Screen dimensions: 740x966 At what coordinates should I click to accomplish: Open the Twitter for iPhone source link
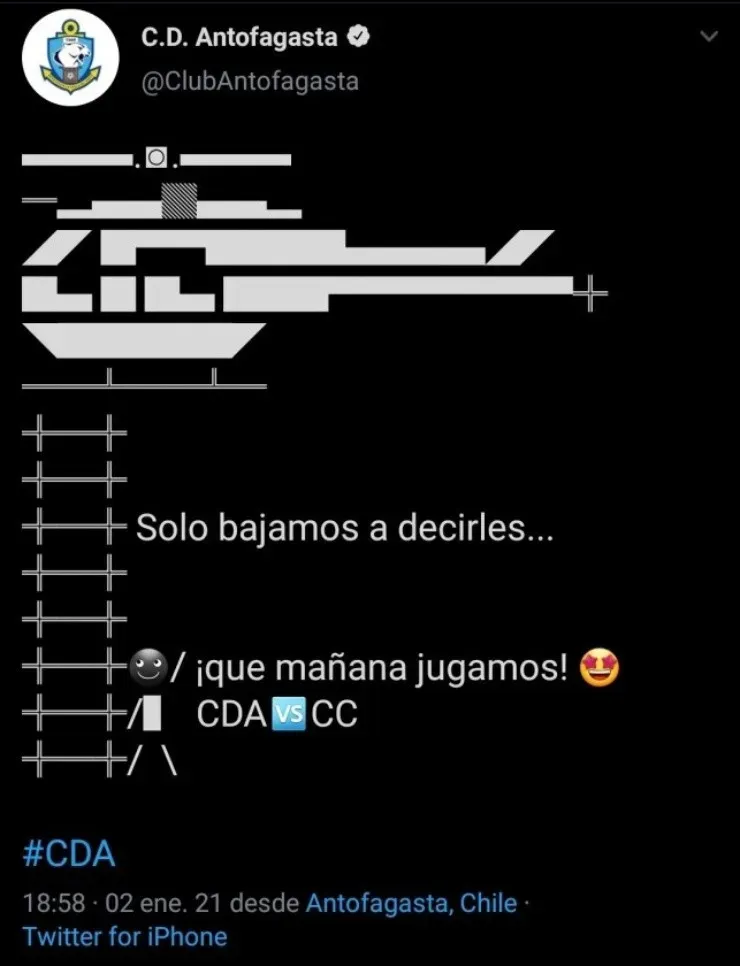pyautogui.click(x=125, y=937)
